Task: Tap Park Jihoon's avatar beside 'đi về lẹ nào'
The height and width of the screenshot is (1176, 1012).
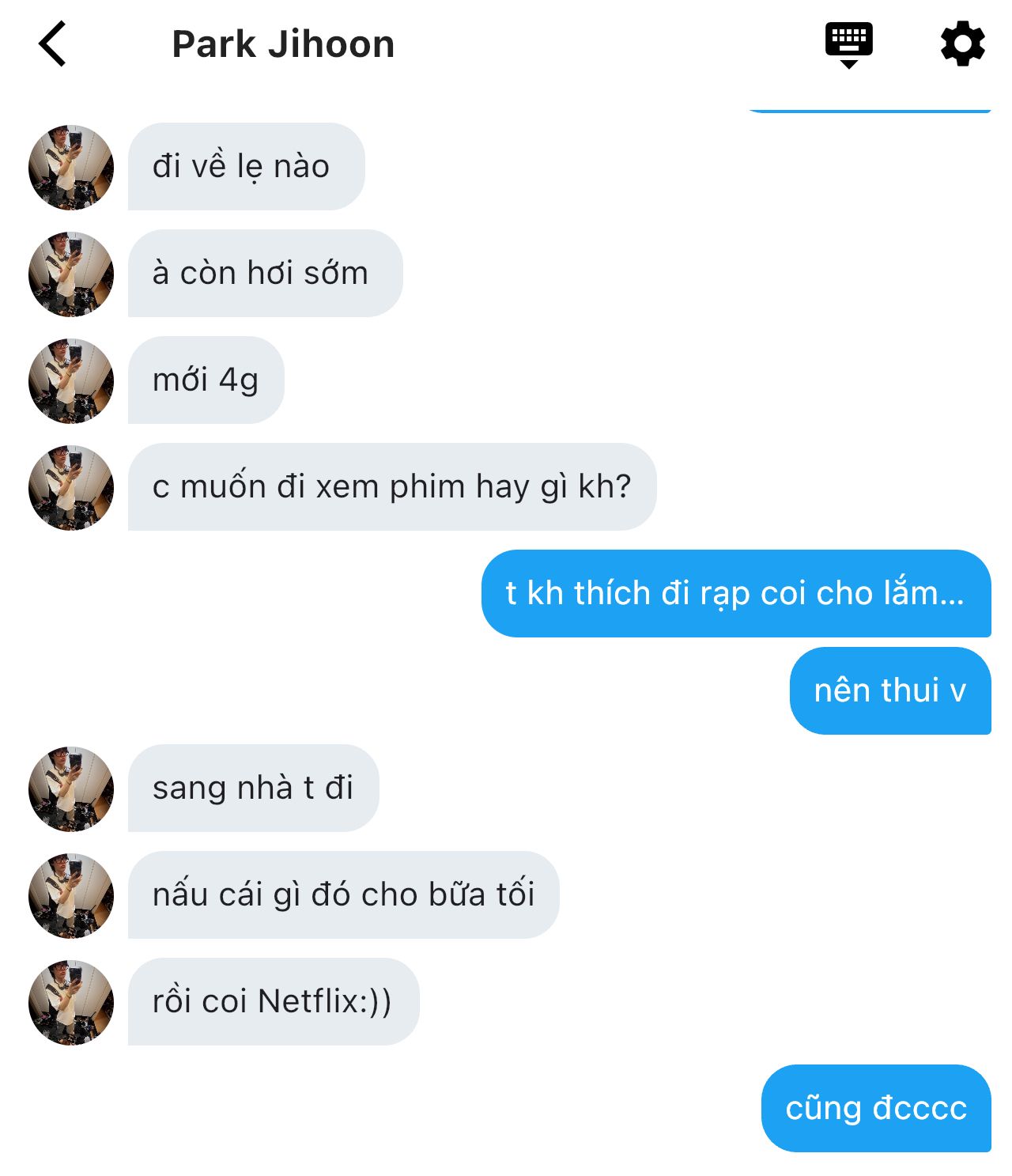Action: tap(71, 168)
